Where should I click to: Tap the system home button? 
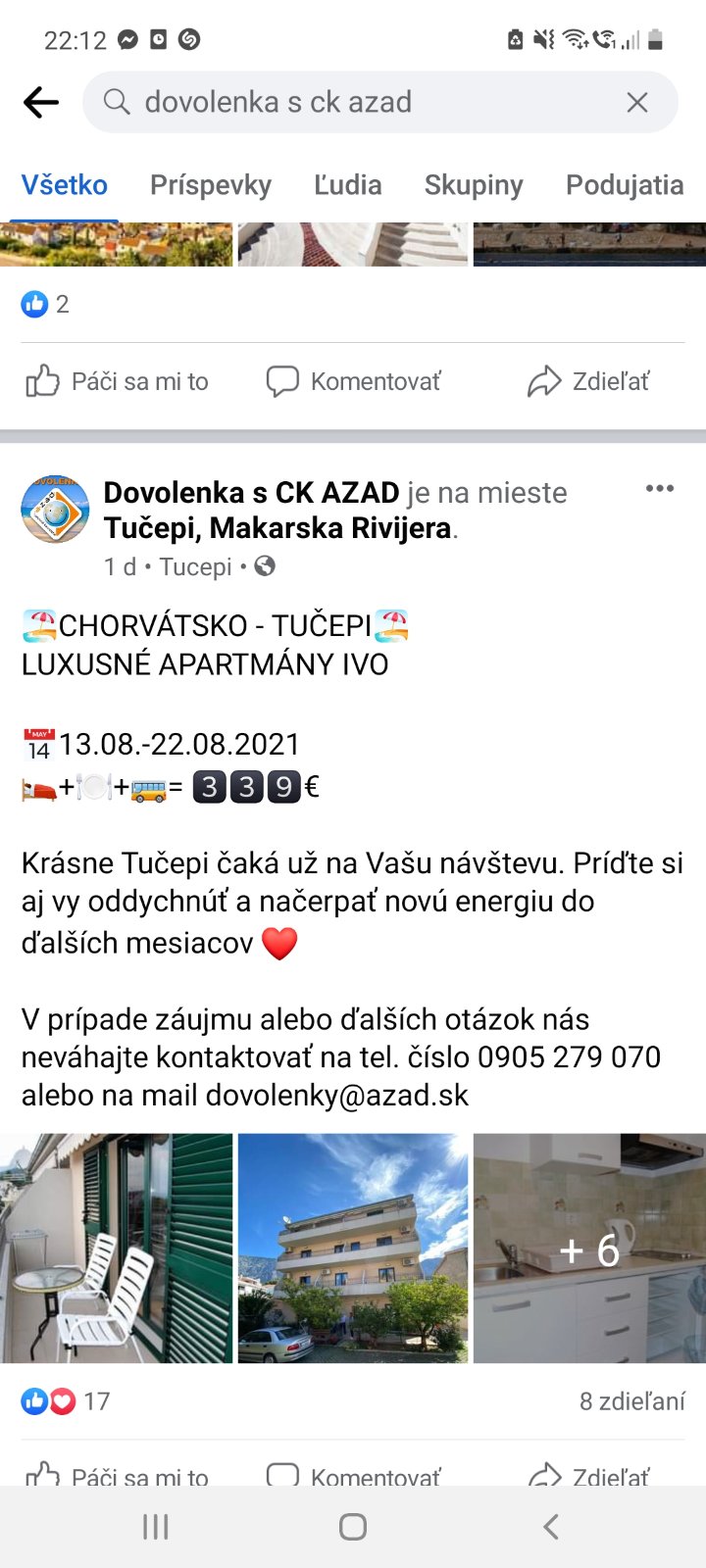[353, 1527]
